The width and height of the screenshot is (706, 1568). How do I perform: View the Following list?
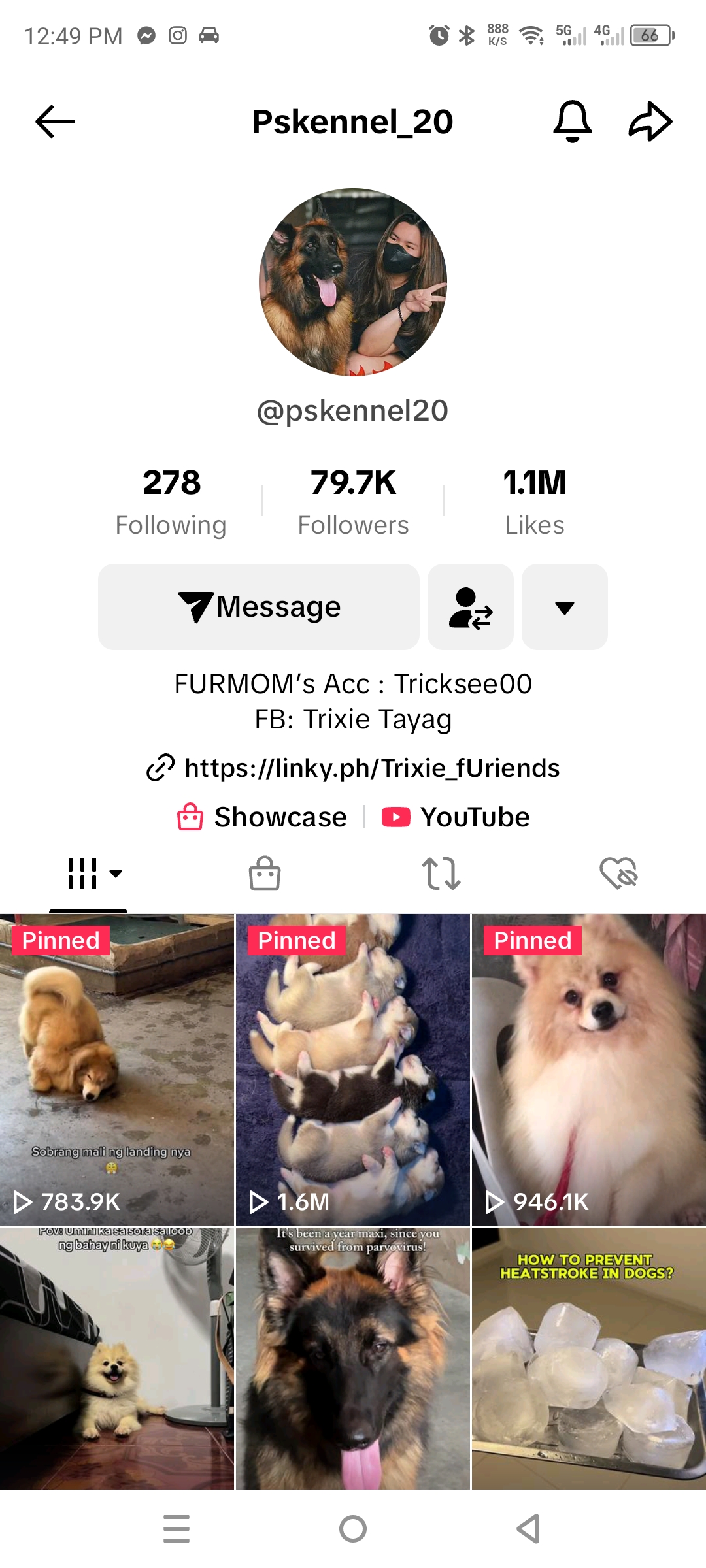(171, 501)
